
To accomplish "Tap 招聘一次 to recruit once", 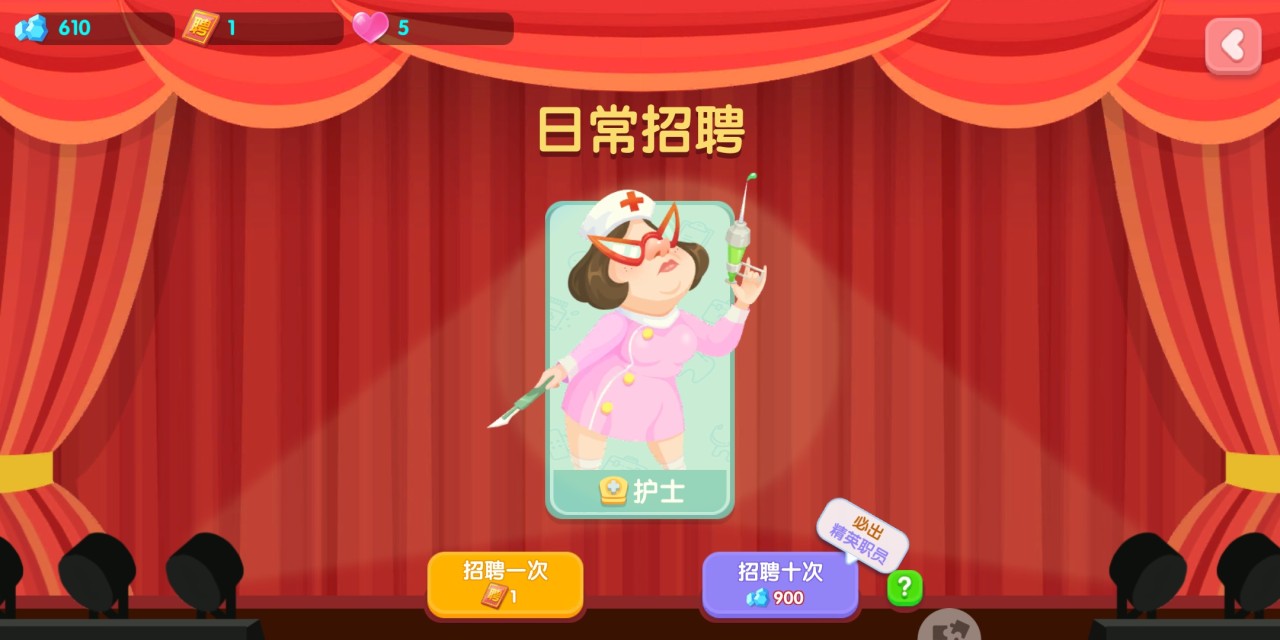I will (x=505, y=583).
